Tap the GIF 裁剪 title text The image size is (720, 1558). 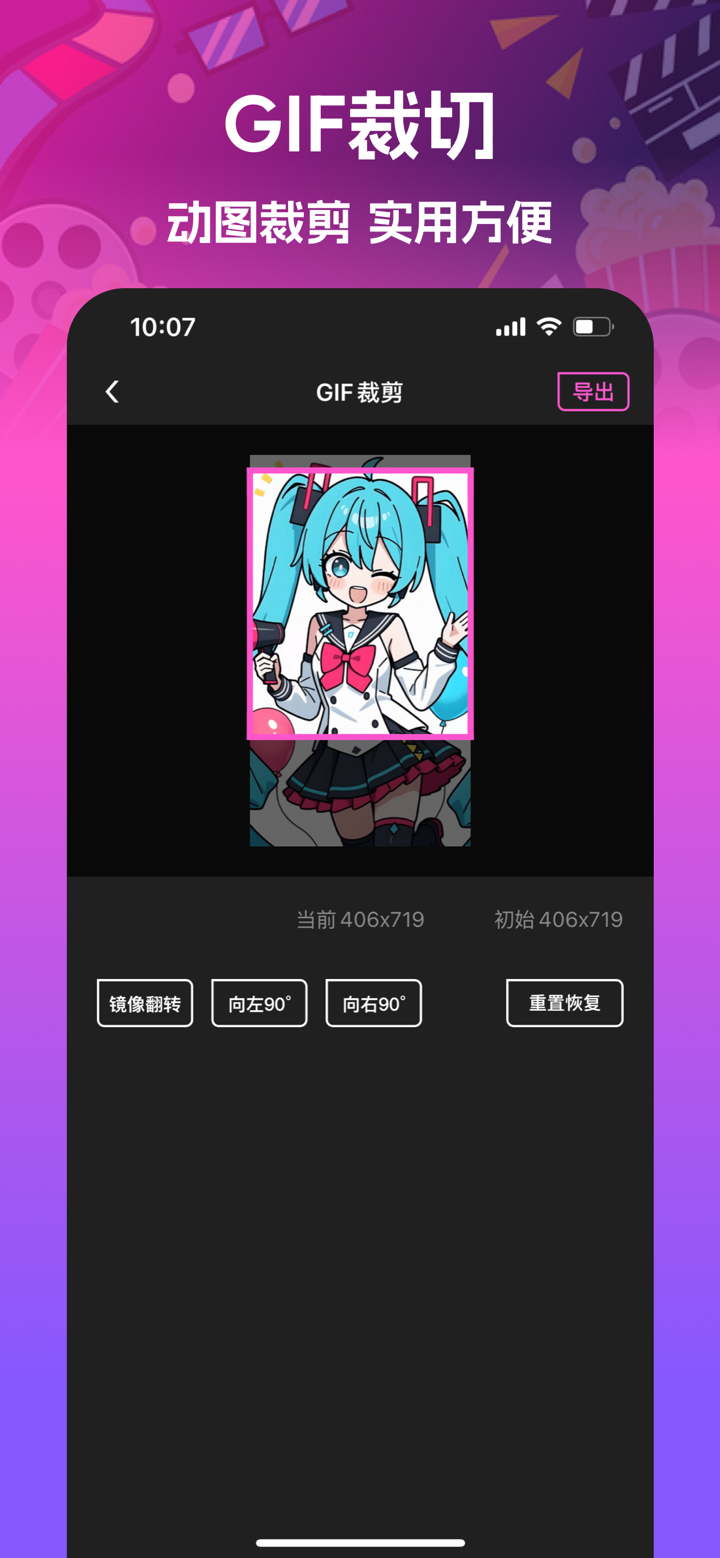pos(360,392)
